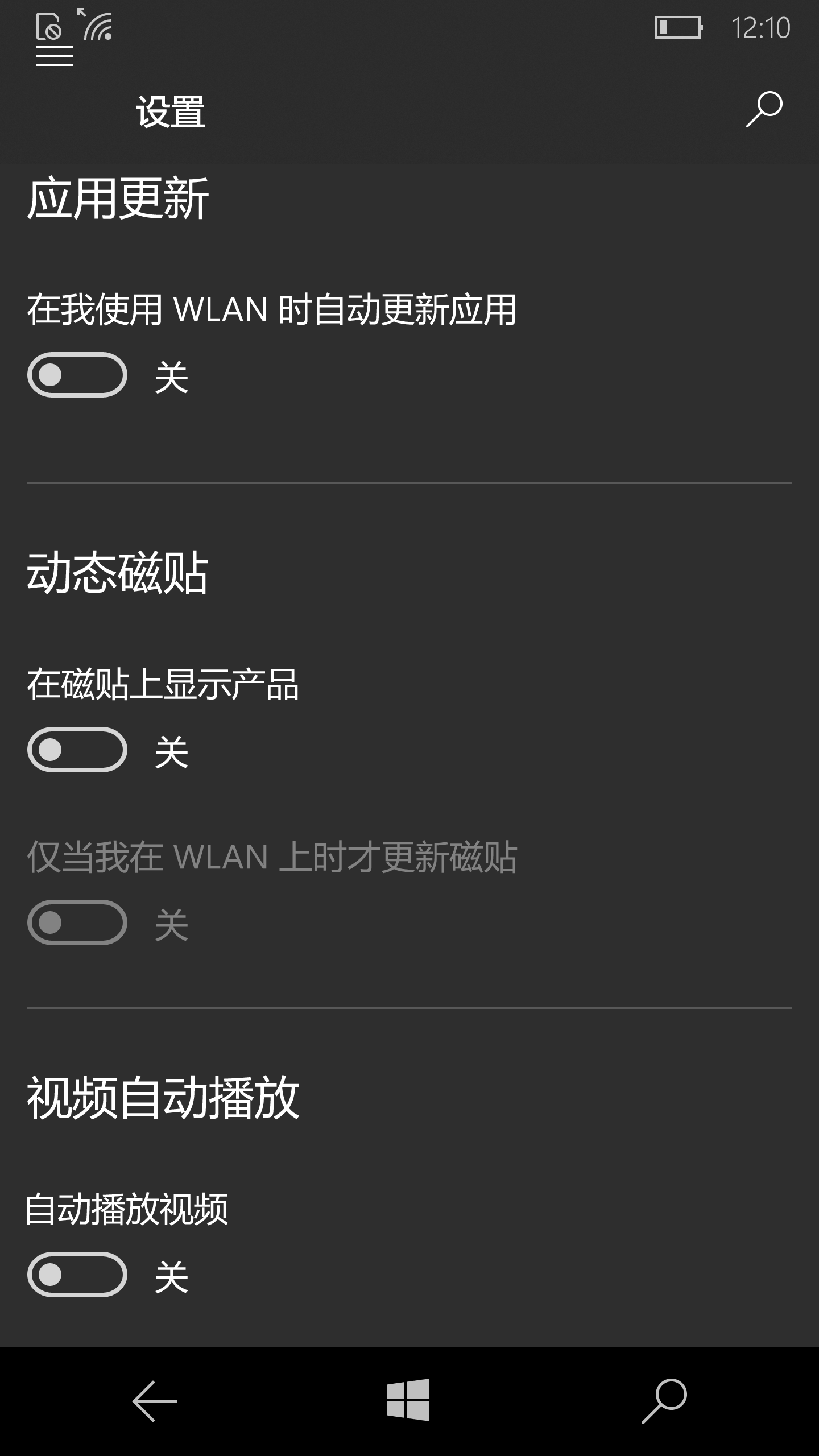Enable 自动播放视频 toggle
Viewport: 819px width, 1456px height.
tap(77, 1275)
